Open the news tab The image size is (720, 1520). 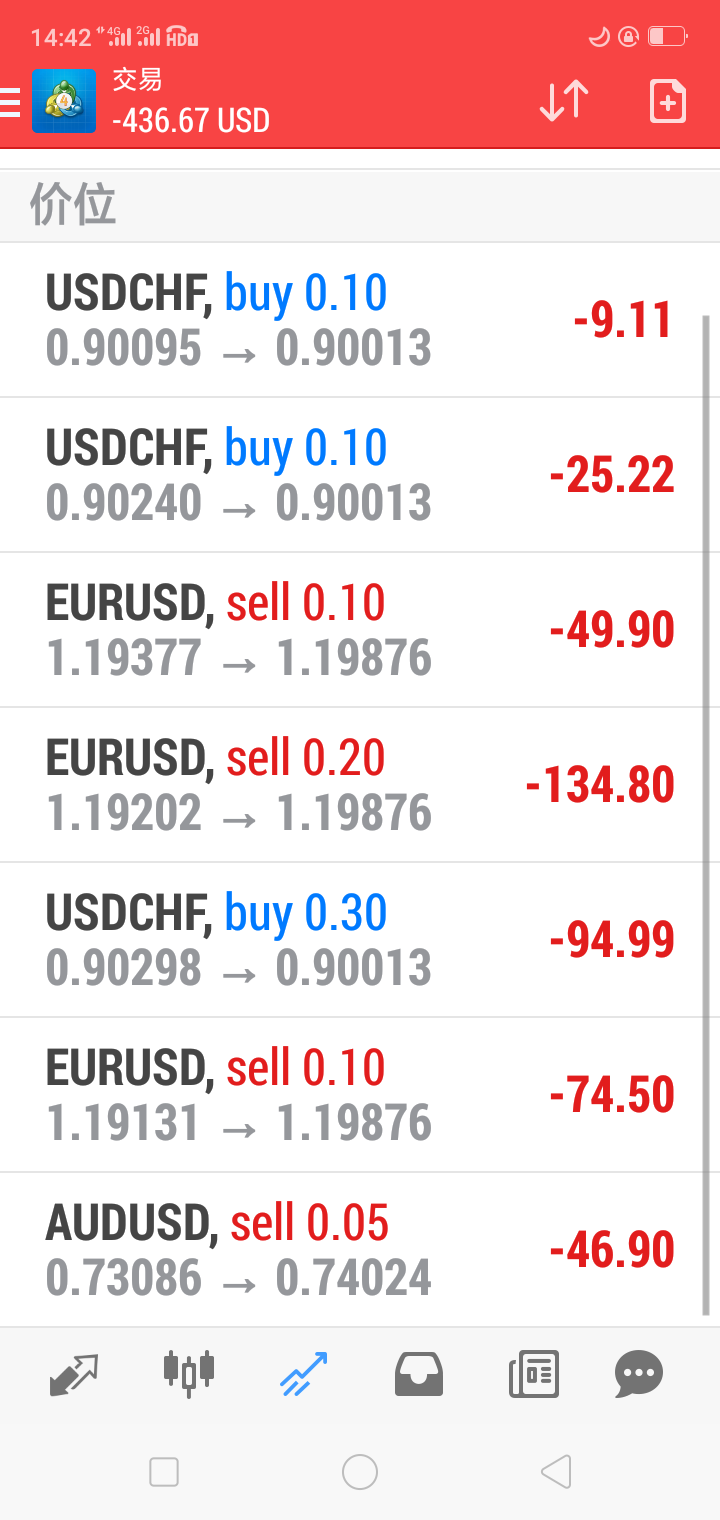[x=534, y=1374]
